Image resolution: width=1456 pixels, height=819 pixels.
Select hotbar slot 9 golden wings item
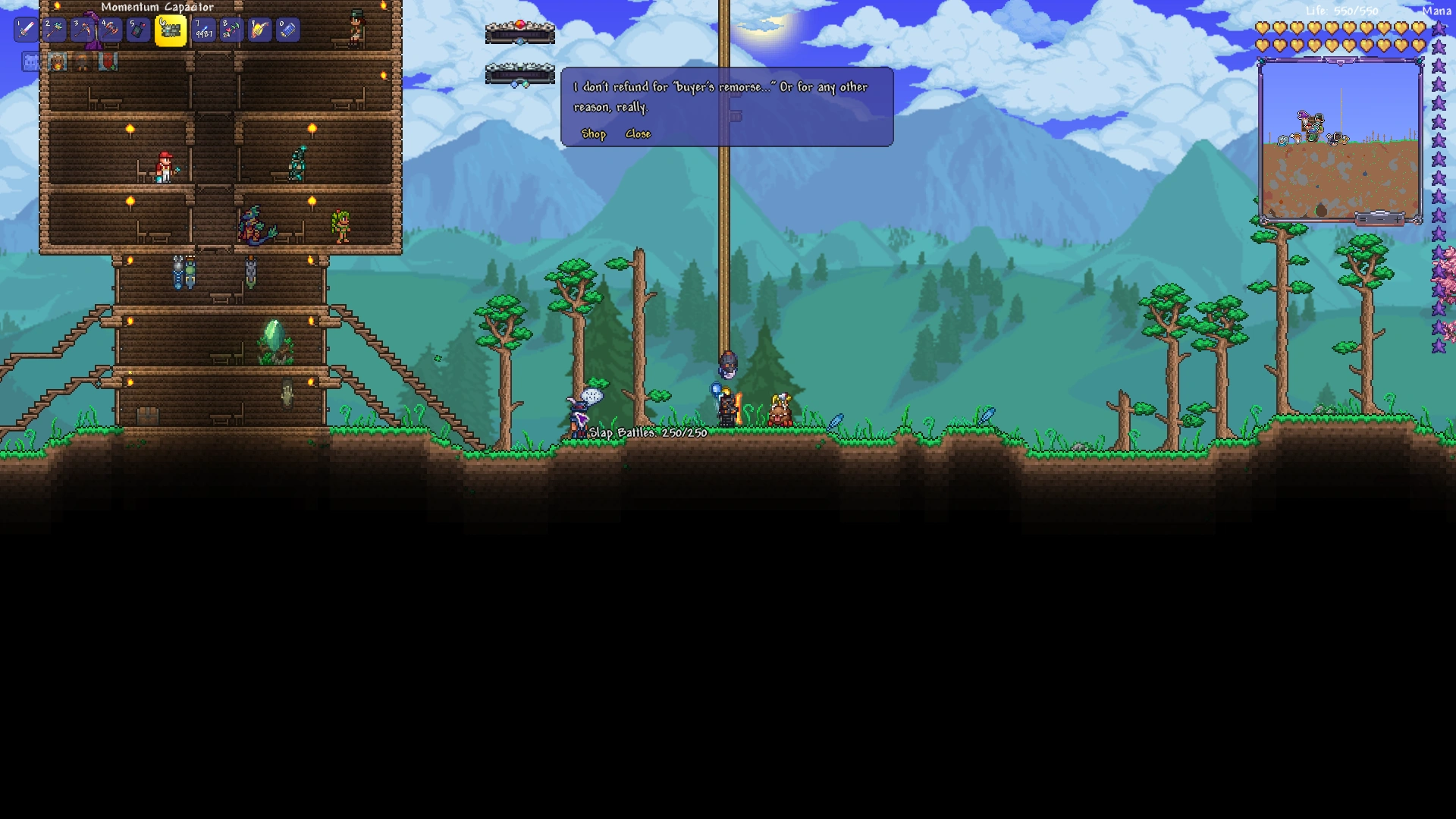[x=259, y=30]
